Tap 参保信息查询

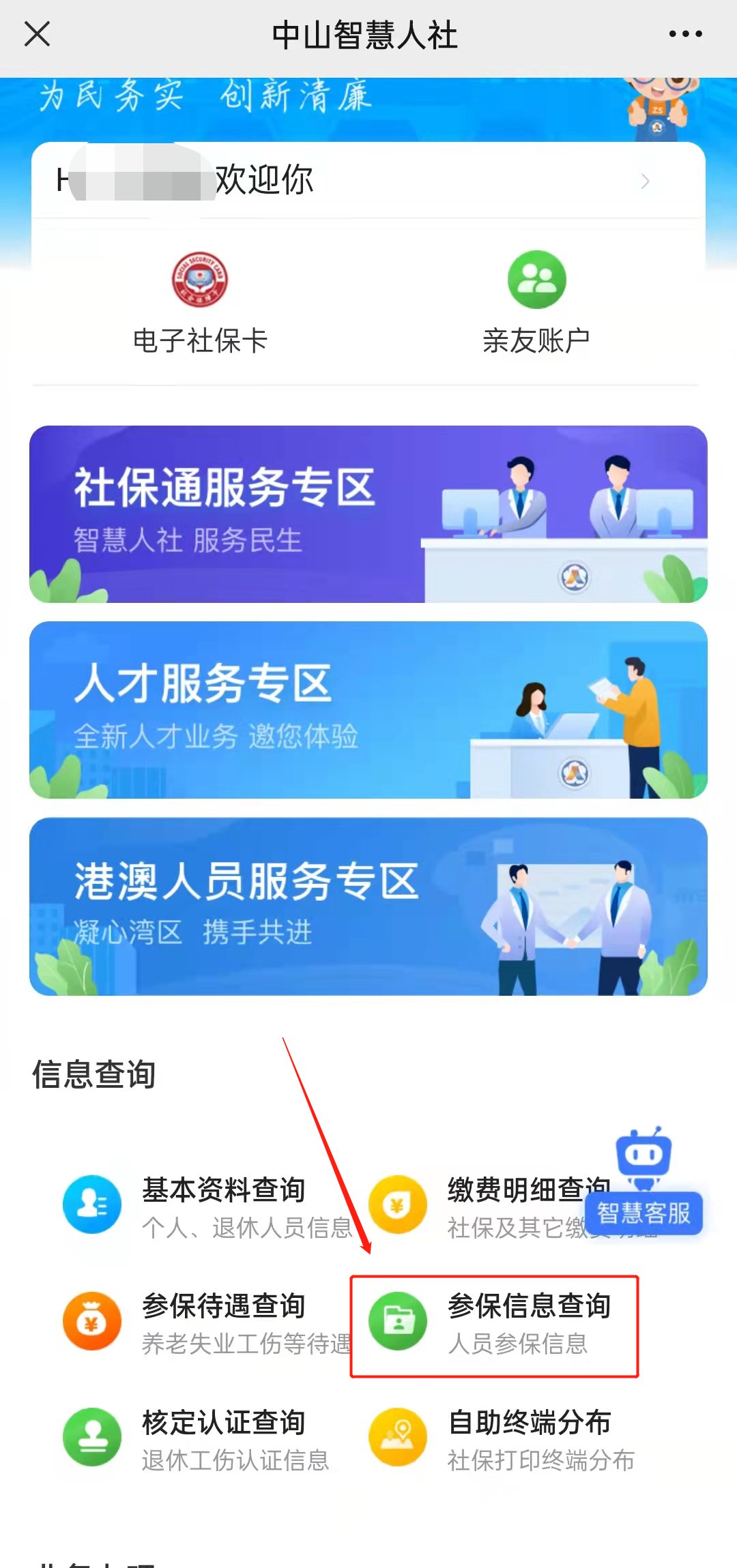(495, 1323)
